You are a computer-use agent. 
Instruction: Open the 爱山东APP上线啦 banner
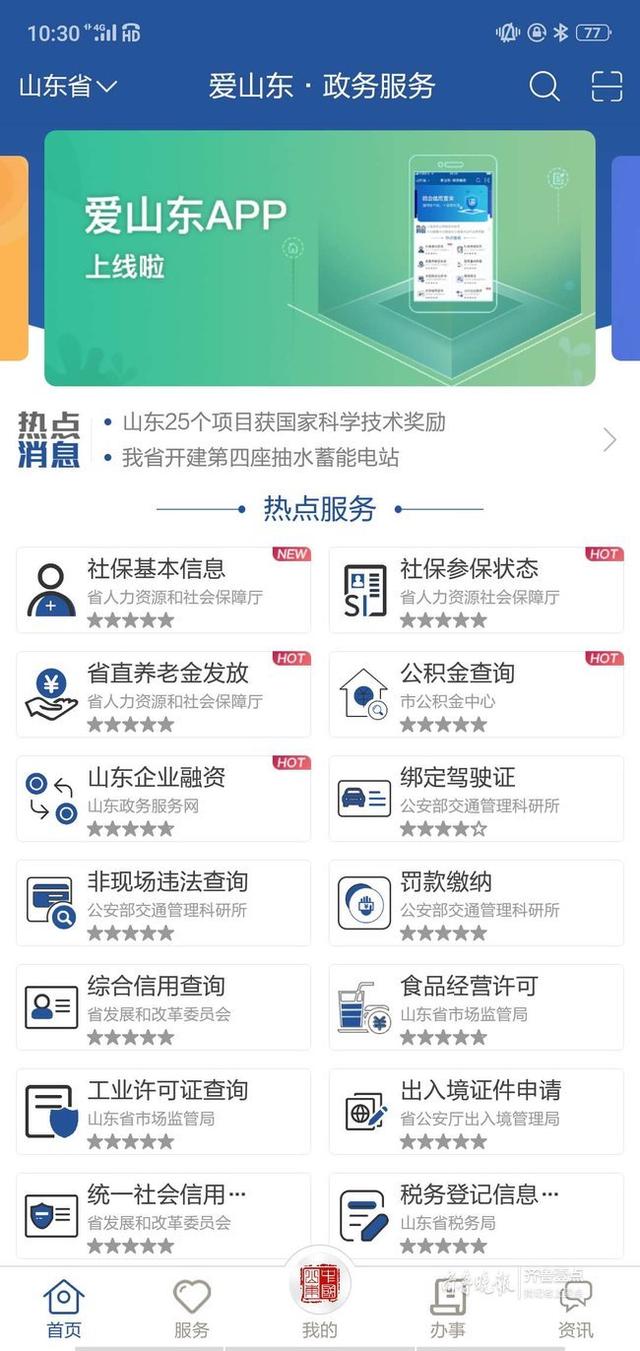click(x=319, y=258)
